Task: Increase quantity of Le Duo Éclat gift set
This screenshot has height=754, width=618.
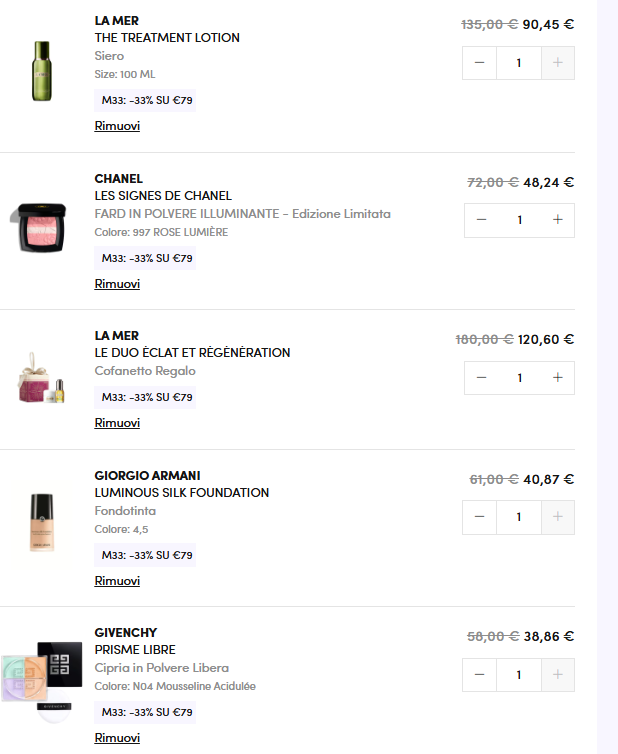Action: coord(557,377)
